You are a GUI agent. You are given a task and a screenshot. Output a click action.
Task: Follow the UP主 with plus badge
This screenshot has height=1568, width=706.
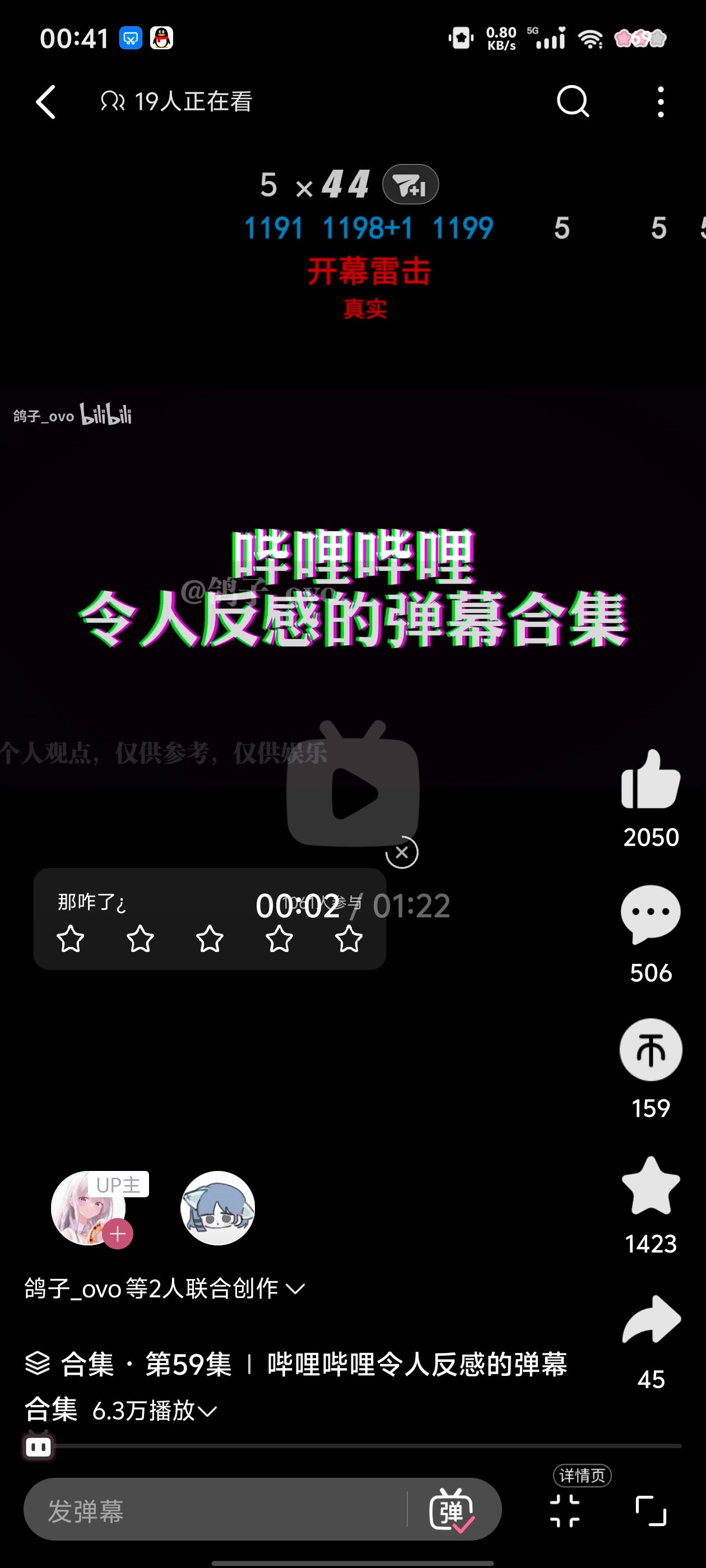pos(118,1234)
